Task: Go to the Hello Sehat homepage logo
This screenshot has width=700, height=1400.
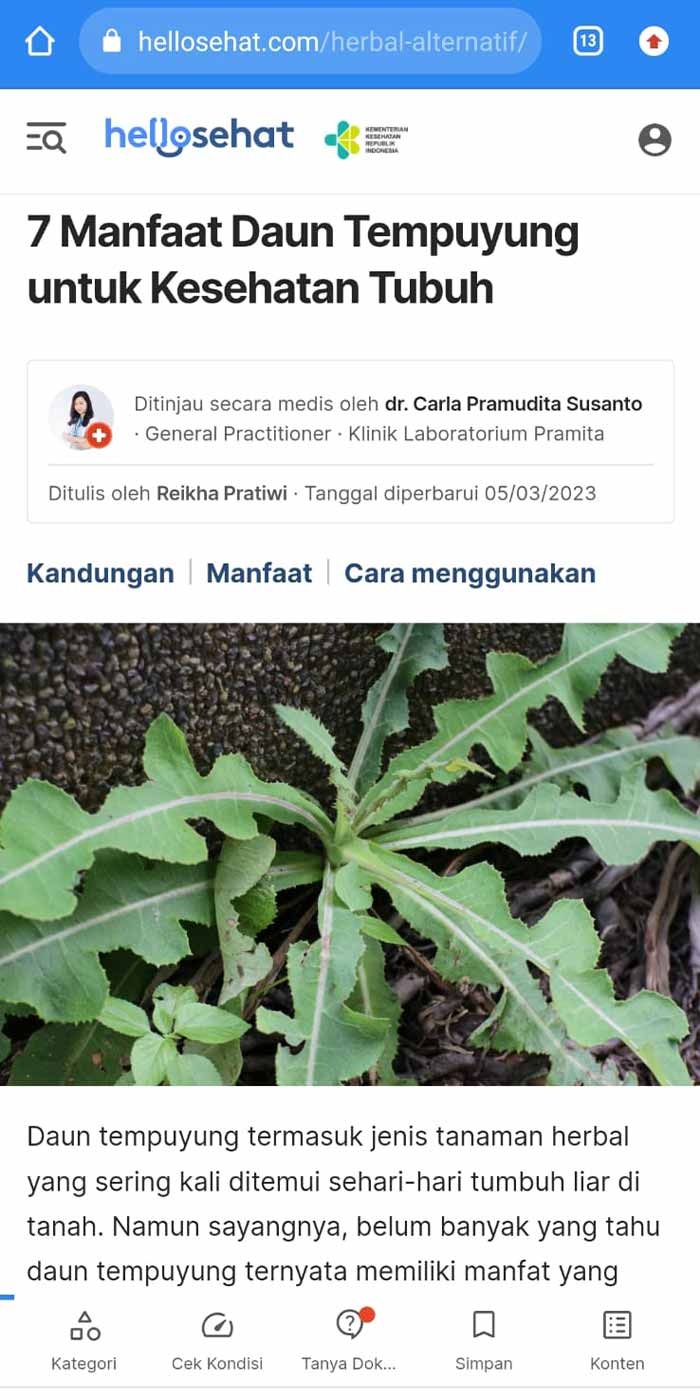Action: (199, 137)
